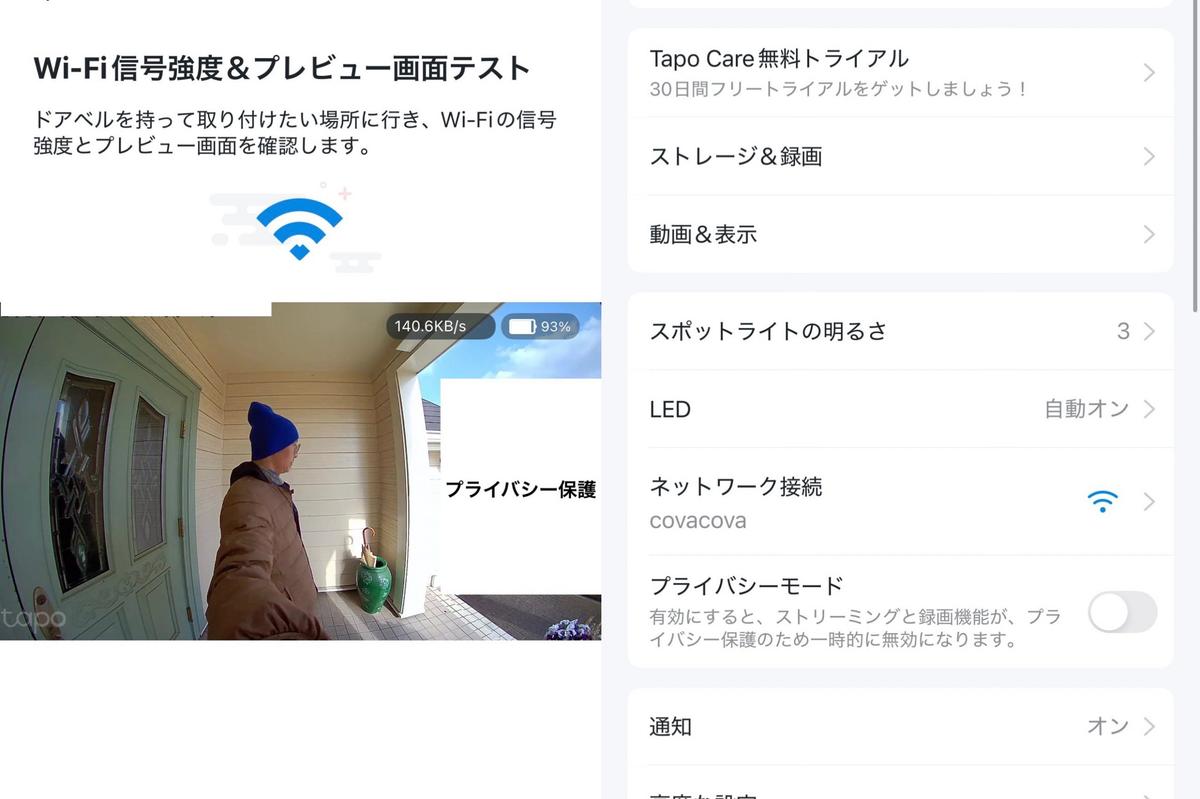Open ネットワーク接続 covacova row
Viewport: 1200px width, 799px height.
(900, 501)
